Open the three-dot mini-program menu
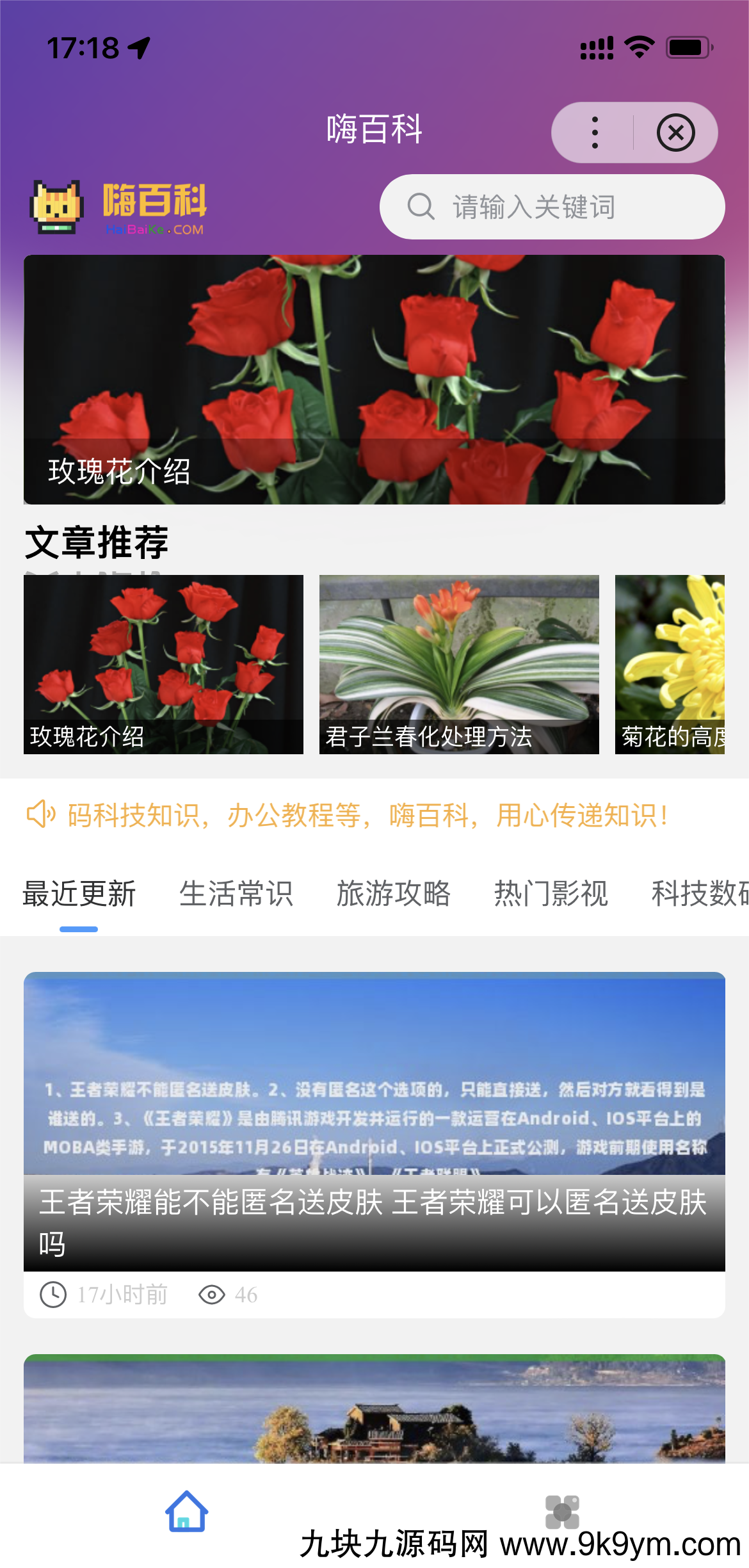The image size is (749, 1568). 594,132
